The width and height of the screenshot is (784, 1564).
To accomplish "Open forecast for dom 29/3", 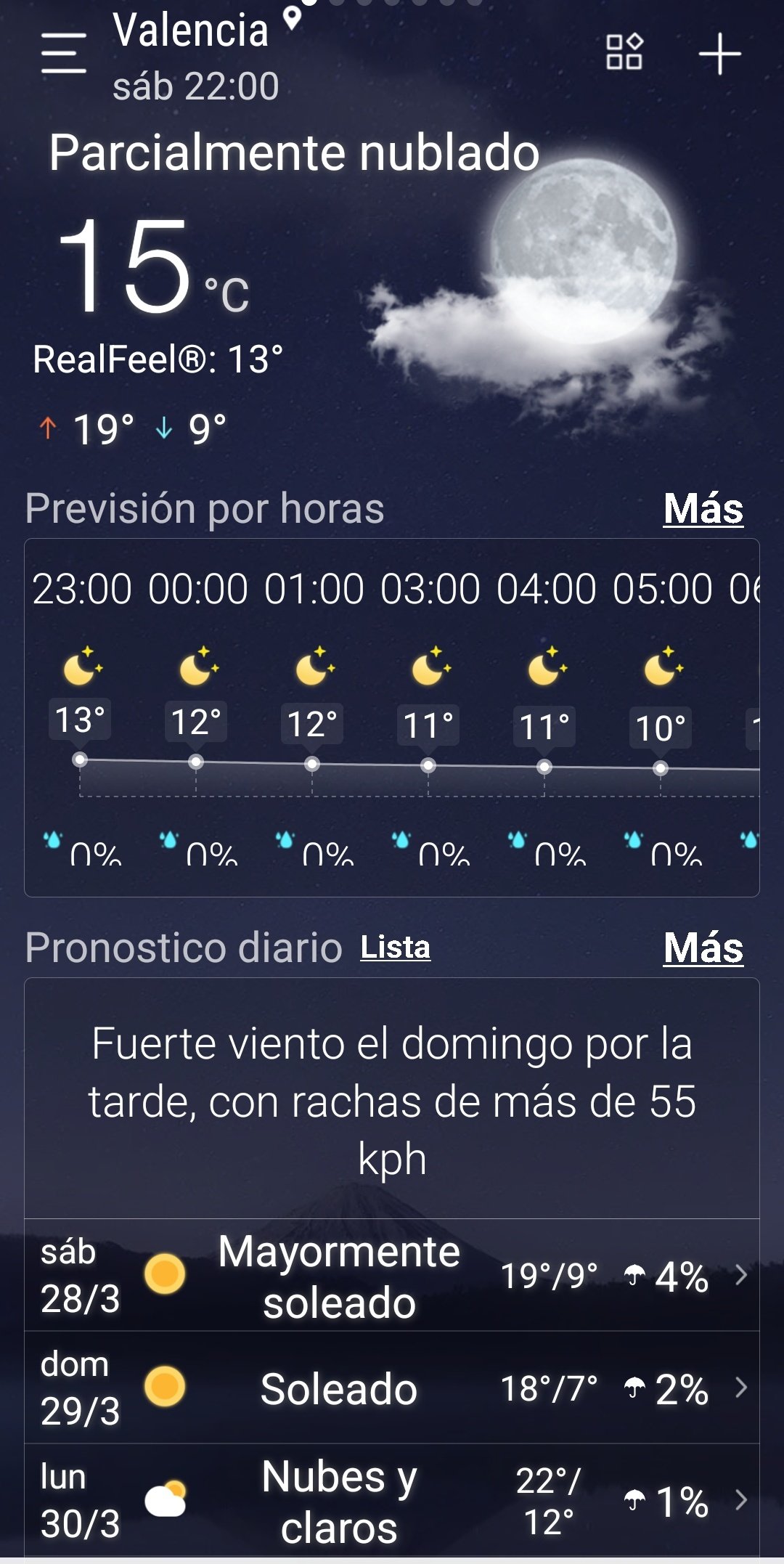I will click(392, 1388).
